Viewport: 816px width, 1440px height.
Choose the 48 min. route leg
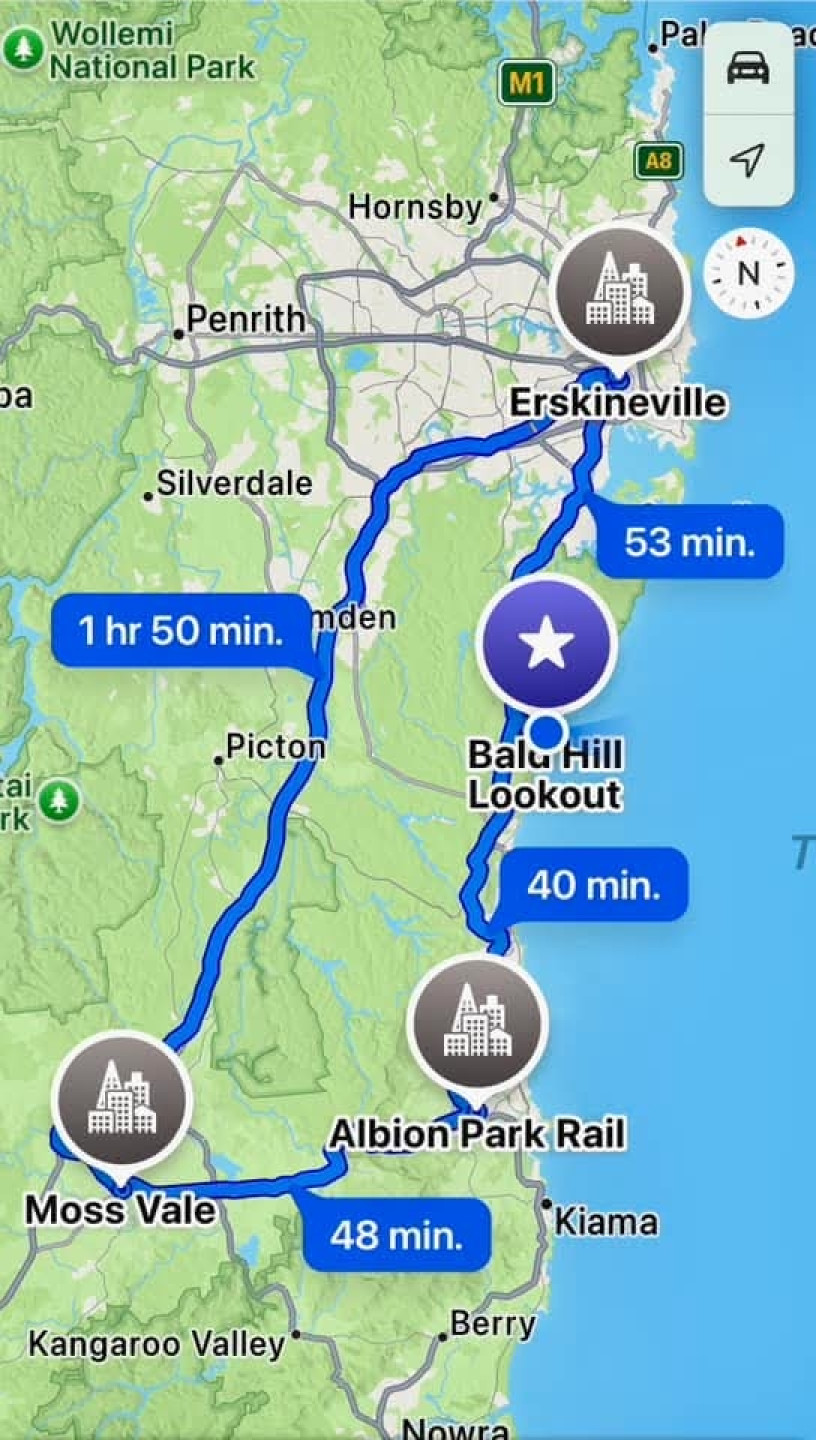pyautogui.click(x=397, y=1235)
